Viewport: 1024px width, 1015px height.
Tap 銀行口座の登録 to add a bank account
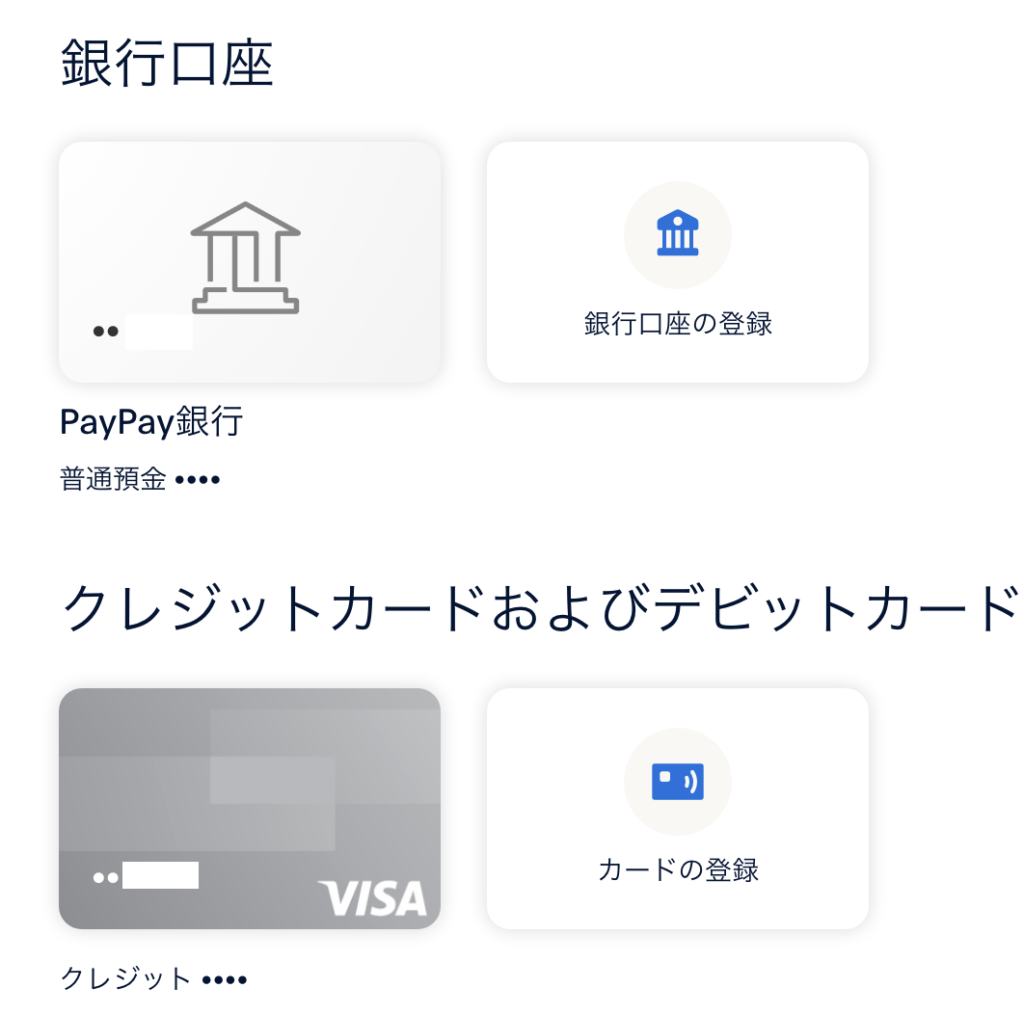(677, 262)
